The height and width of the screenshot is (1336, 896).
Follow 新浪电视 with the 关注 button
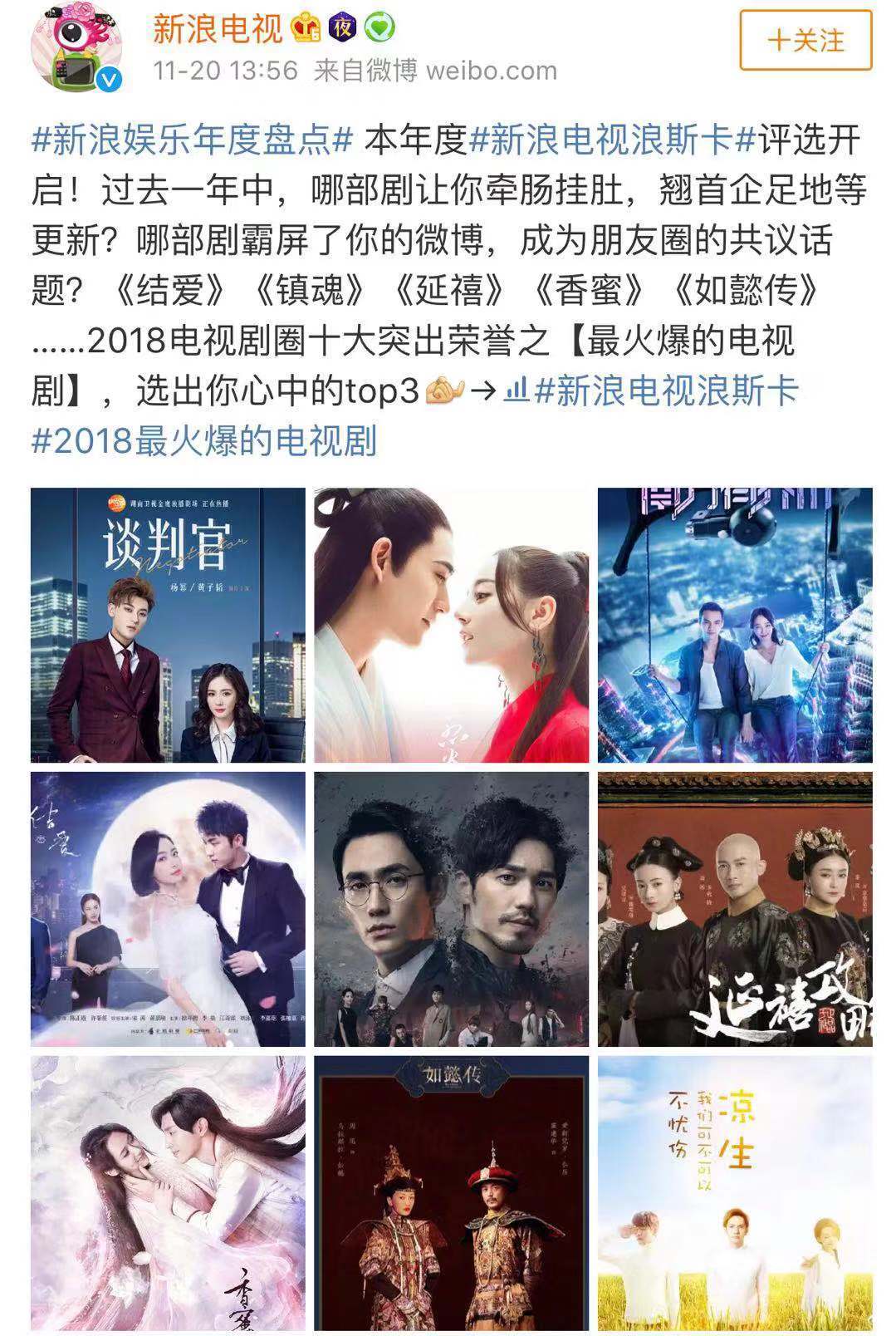805,40
